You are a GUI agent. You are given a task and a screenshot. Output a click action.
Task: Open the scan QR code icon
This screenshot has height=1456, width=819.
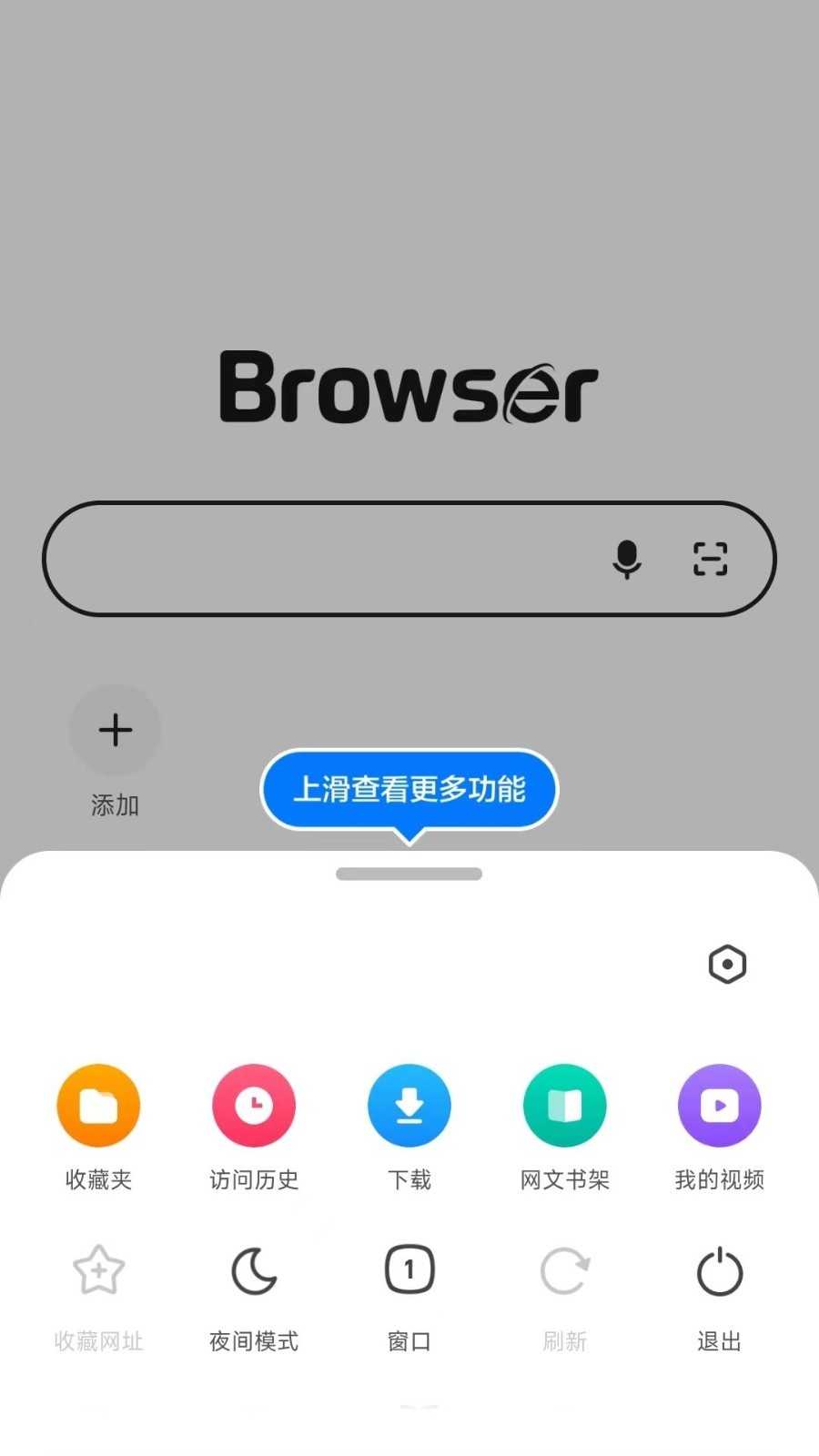click(710, 559)
